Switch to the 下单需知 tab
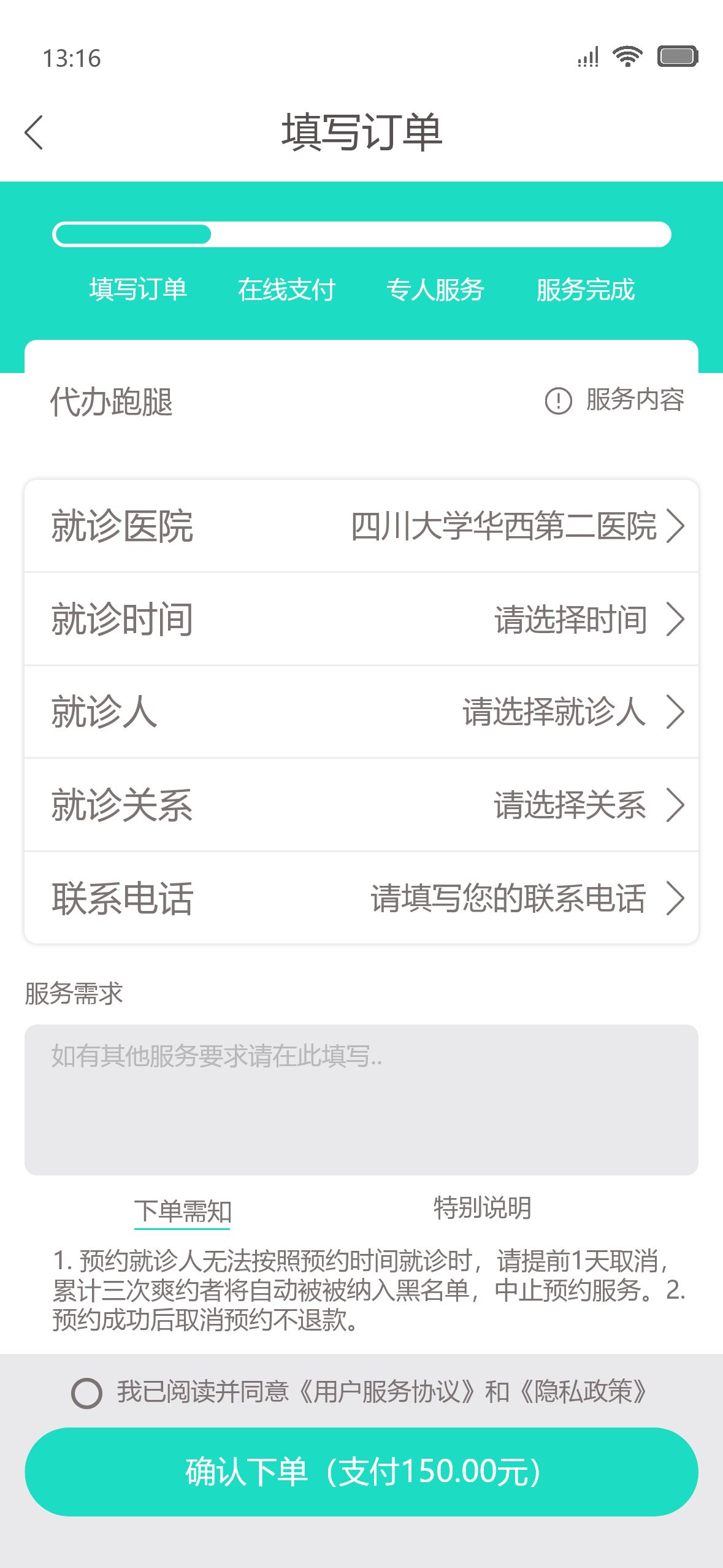 tap(182, 1212)
